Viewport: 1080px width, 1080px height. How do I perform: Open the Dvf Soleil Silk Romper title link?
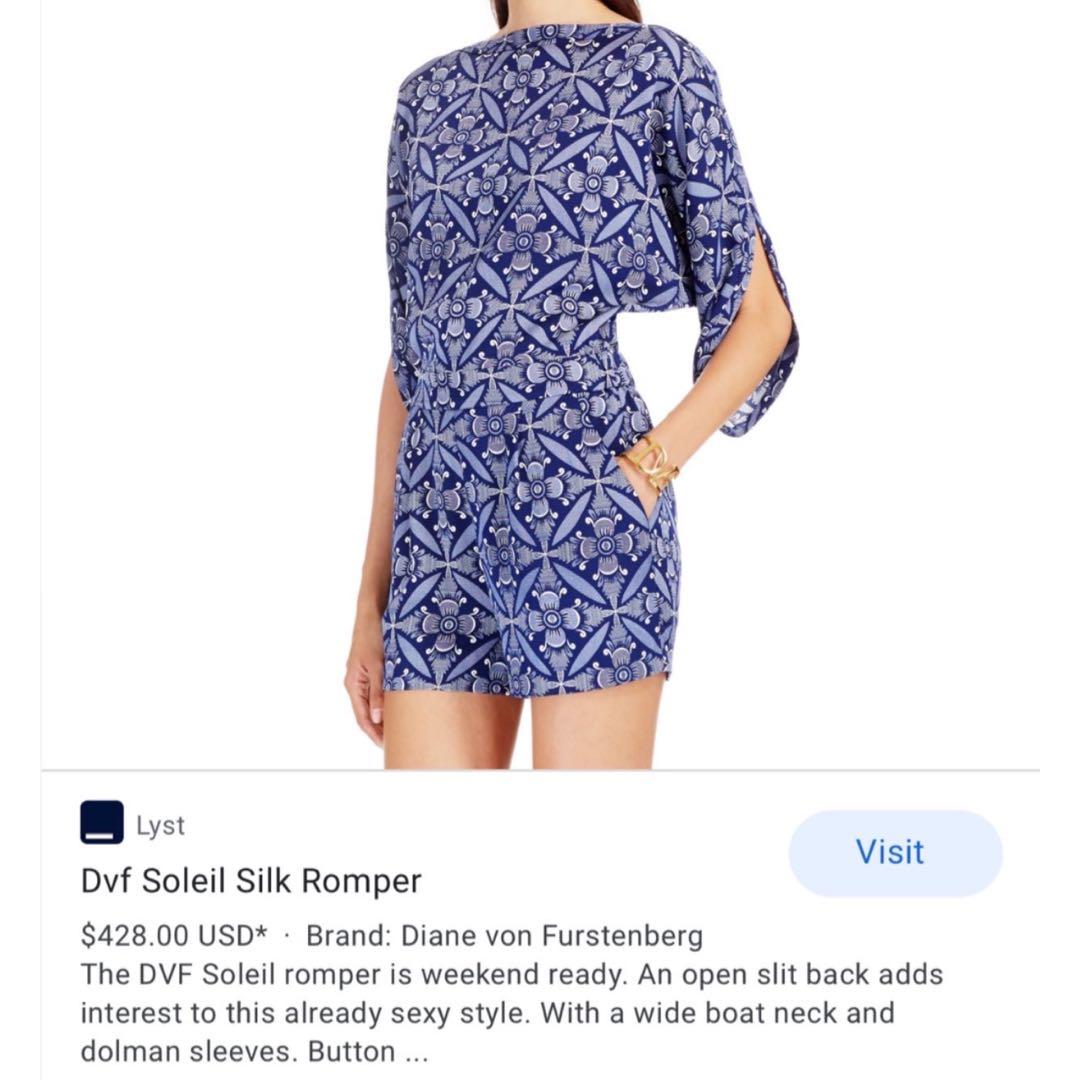pyautogui.click(x=251, y=882)
